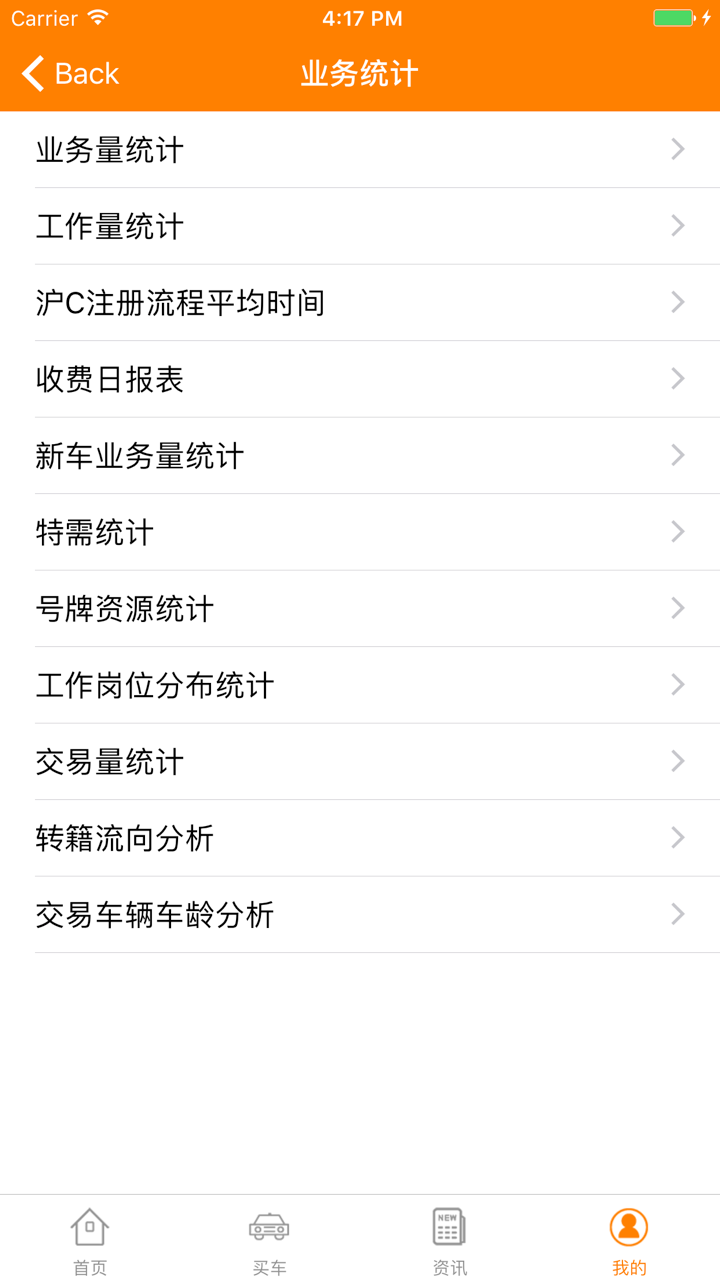720x1280 pixels.
Task: Tap the chevron next to 交易车辆车龄分析
Action: point(676,914)
